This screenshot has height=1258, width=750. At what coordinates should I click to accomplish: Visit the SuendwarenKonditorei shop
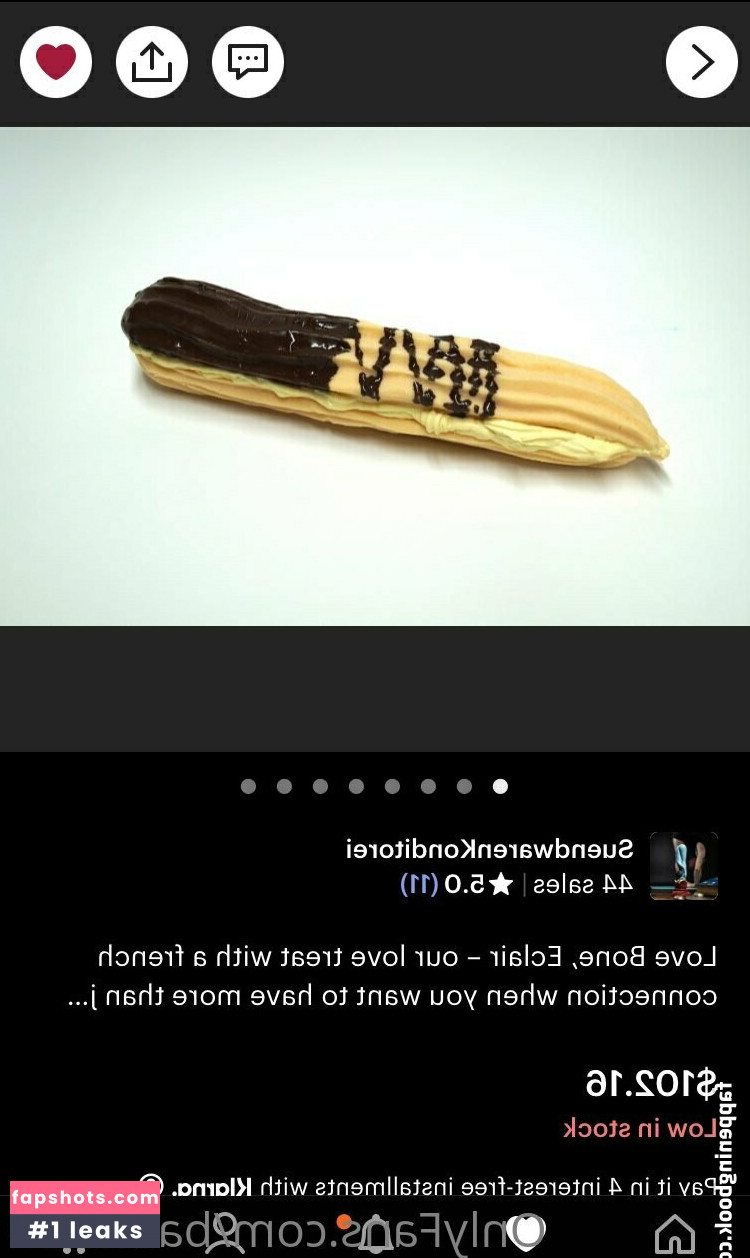489,850
